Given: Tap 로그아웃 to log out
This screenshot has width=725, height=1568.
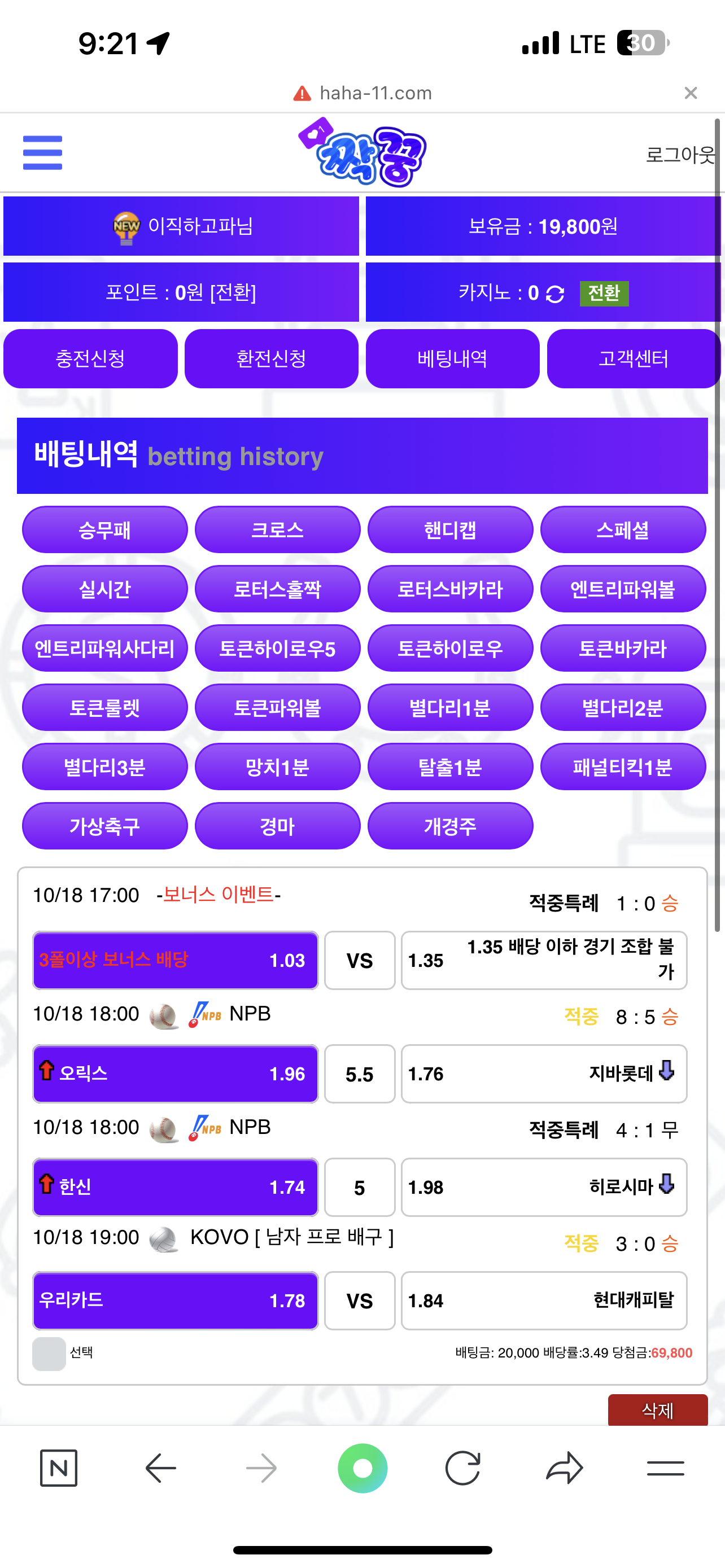Looking at the screenshot, I should (679, 155).
